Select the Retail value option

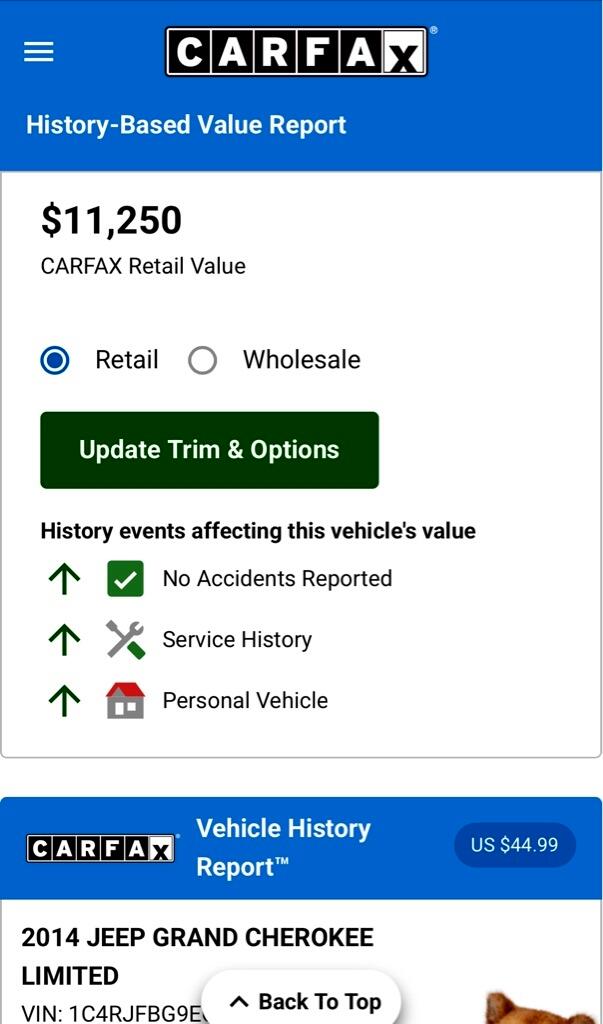click(x=56, y=360)
